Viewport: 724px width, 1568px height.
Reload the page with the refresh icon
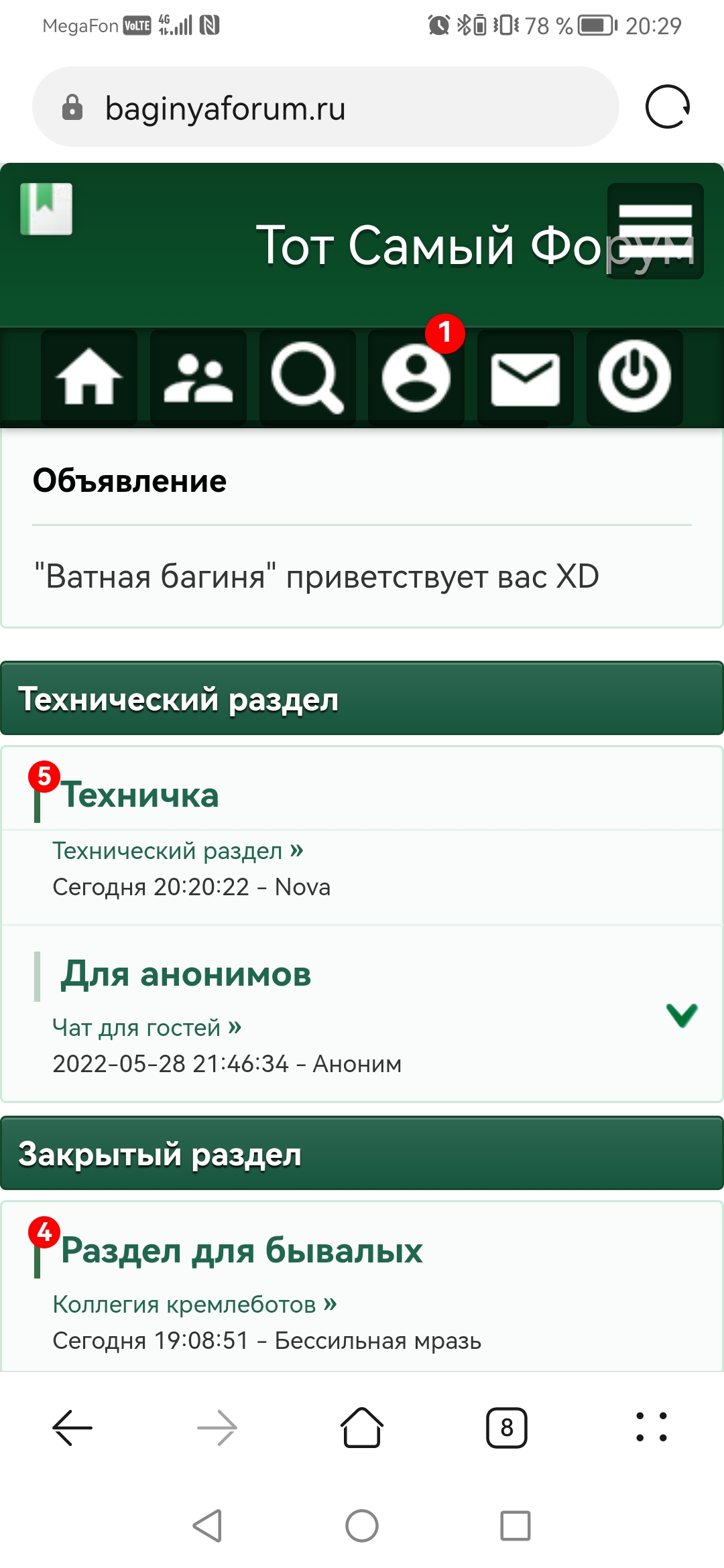[x=668, y=107]
